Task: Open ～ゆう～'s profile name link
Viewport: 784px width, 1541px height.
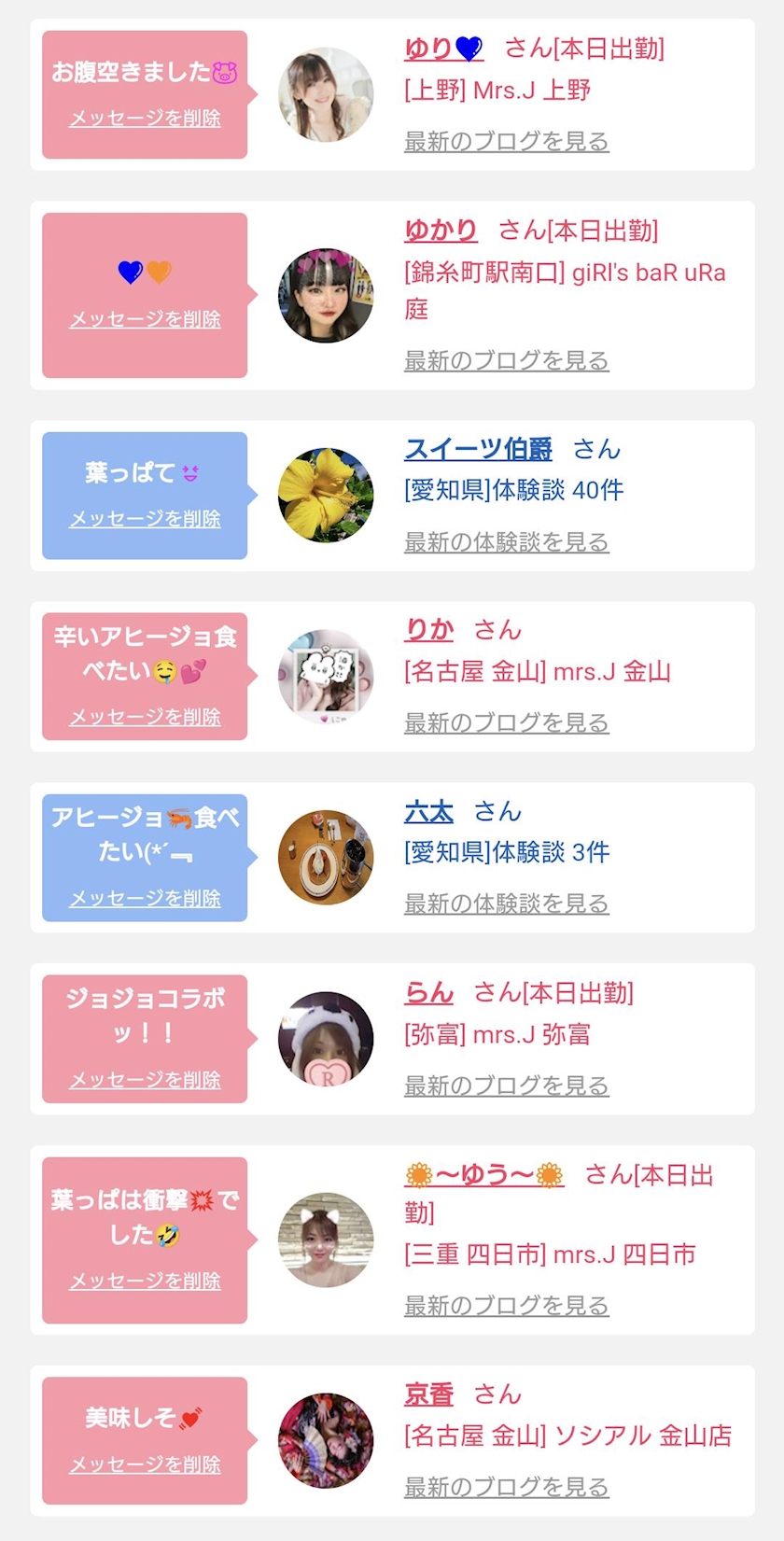Action: coord(484,1175)
